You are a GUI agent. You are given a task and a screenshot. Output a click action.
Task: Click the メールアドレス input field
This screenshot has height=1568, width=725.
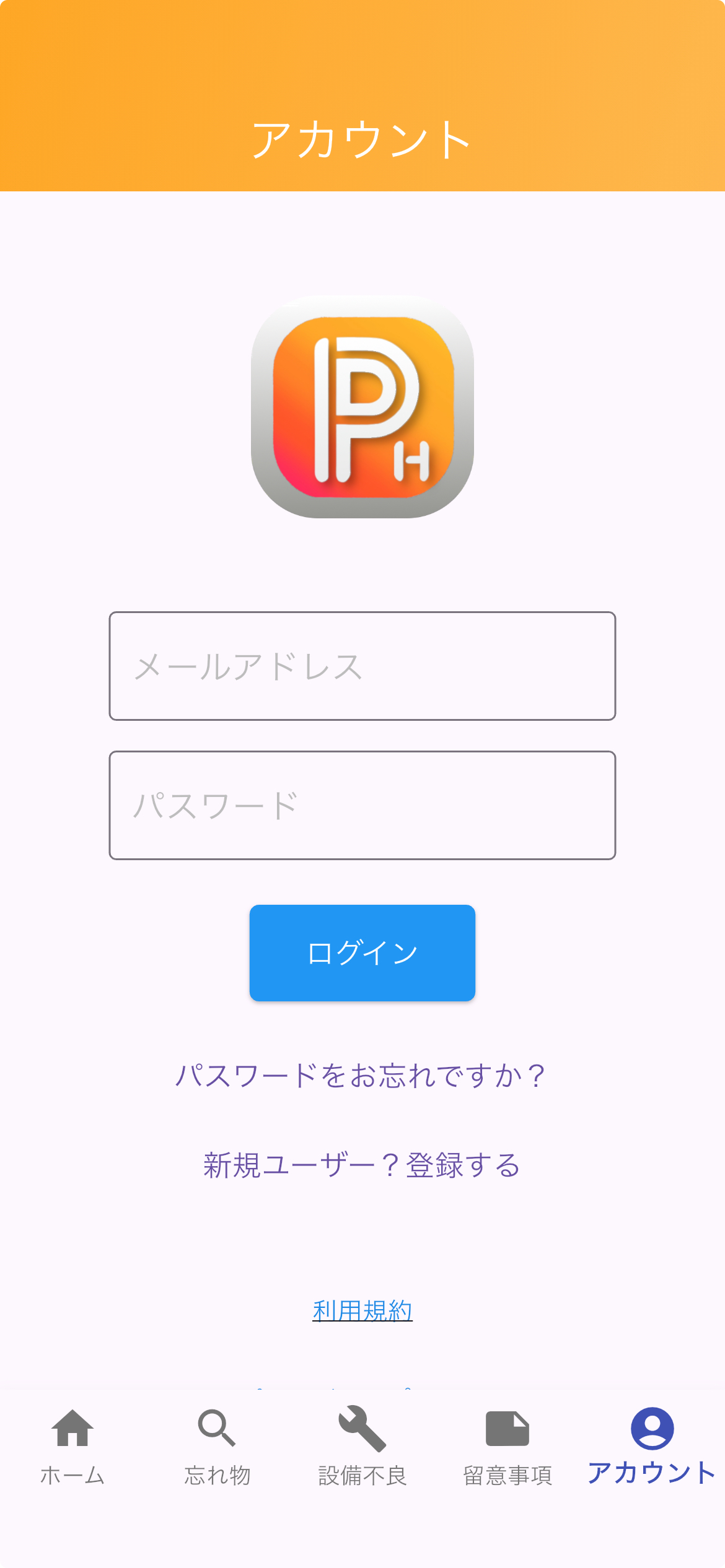pyautogui.click(x=362, y=664)
